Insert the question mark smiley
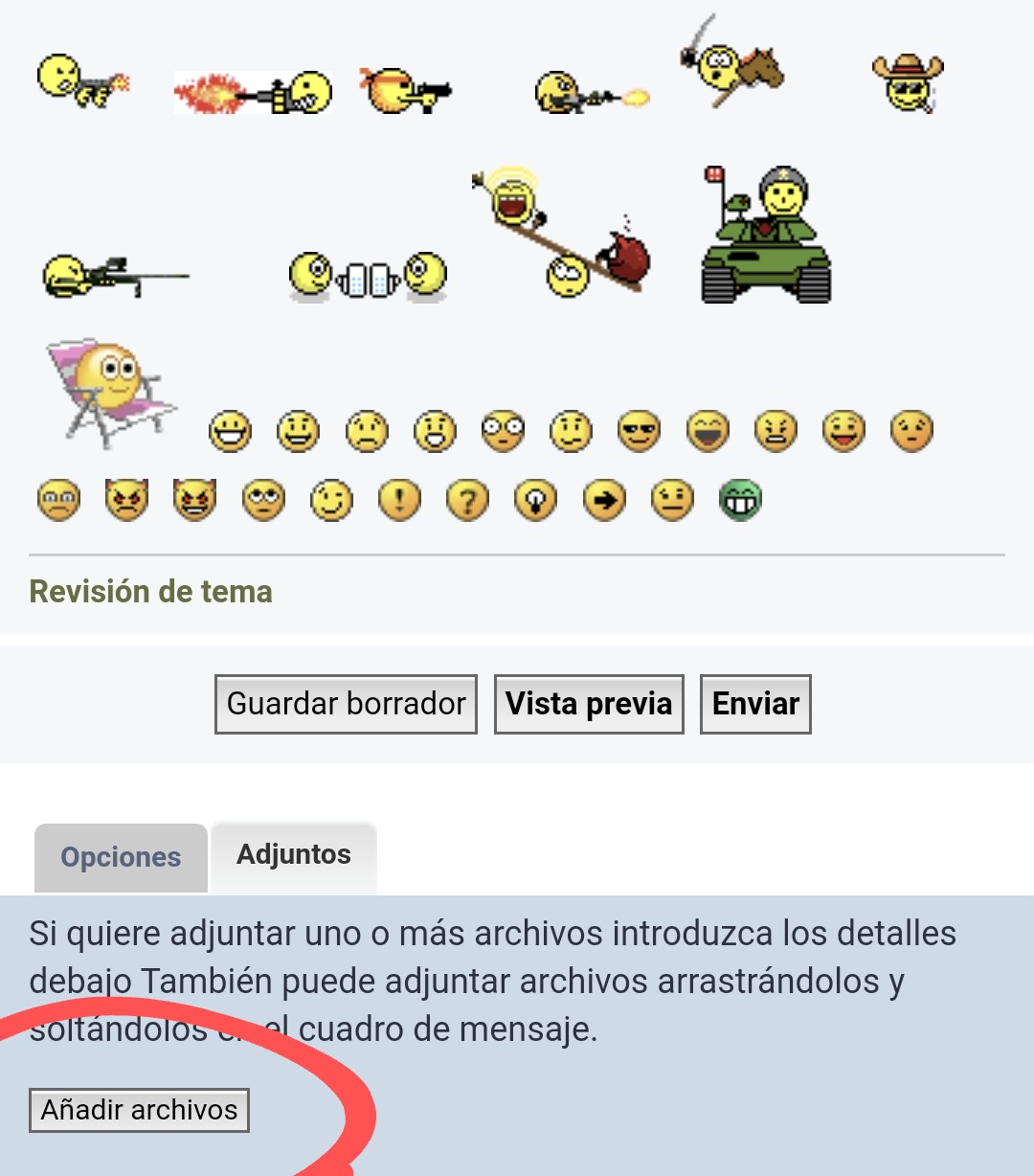 (x=467, y=500)
